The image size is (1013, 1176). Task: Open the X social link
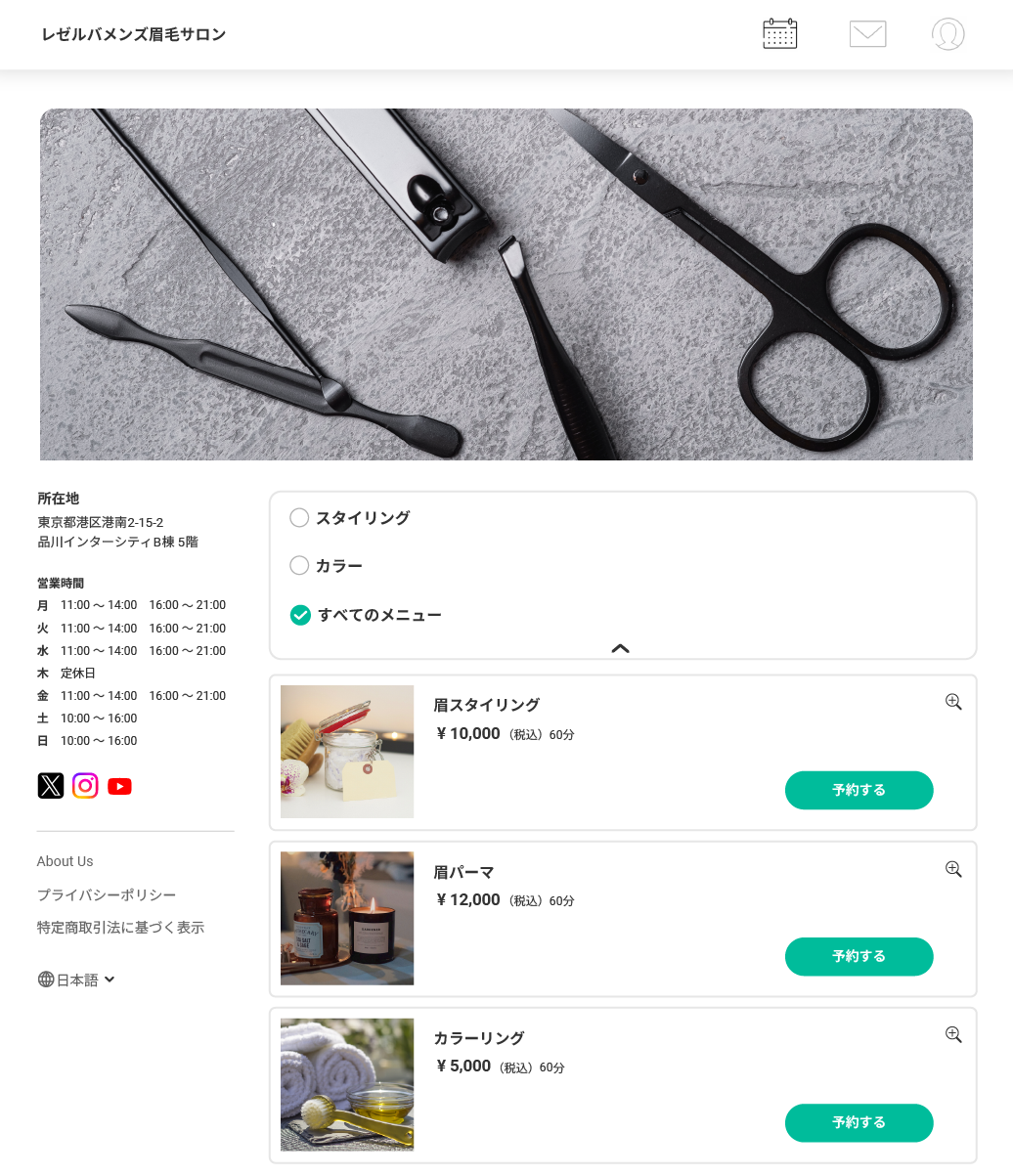pyautogui.click(x=51, y=786)
